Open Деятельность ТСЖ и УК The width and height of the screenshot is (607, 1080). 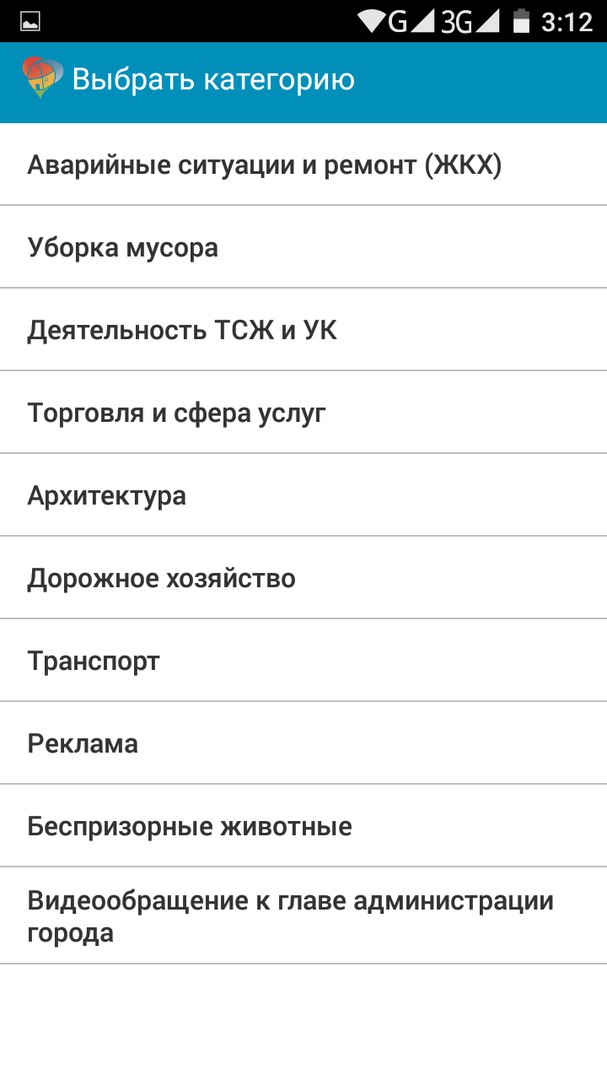tap(303, 329)
